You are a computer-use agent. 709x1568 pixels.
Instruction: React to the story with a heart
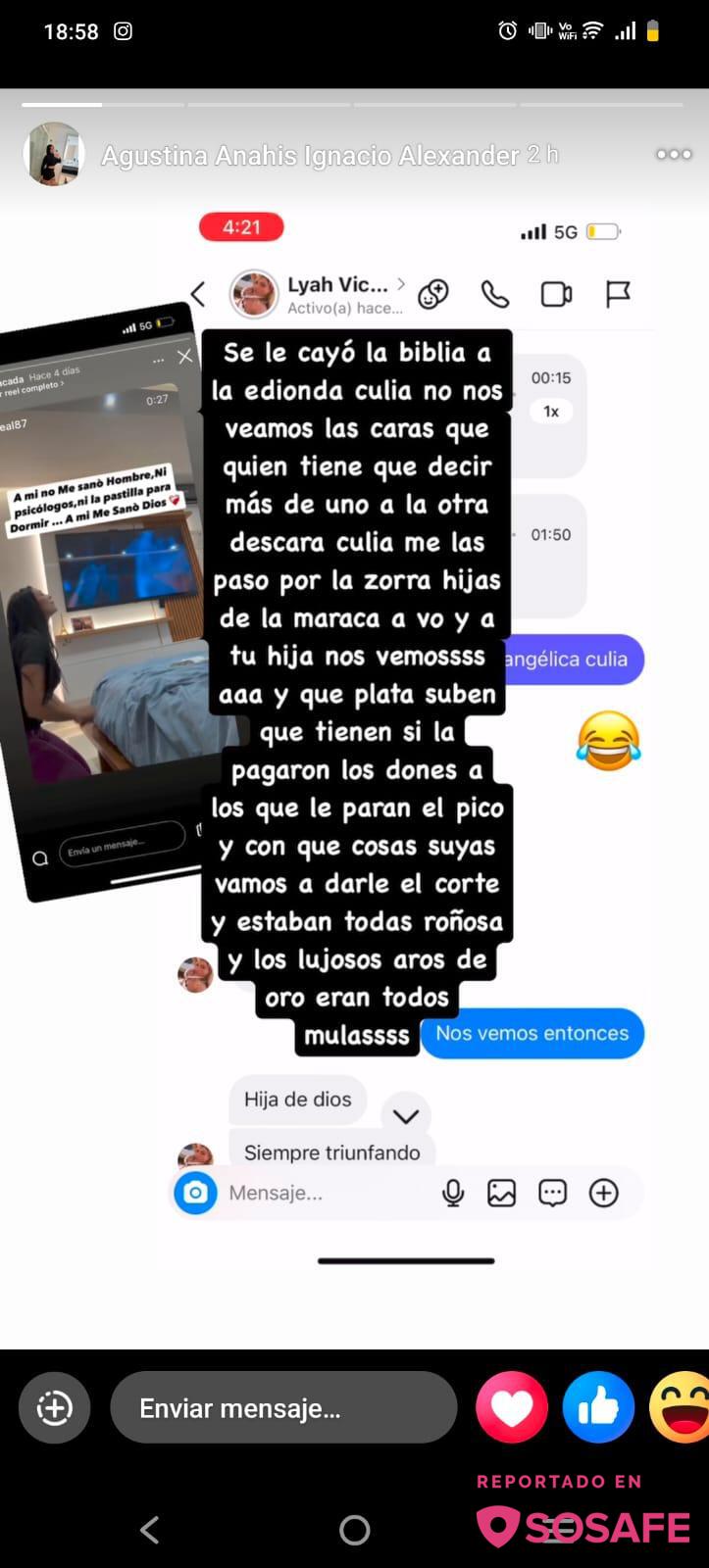[511, 1408]
